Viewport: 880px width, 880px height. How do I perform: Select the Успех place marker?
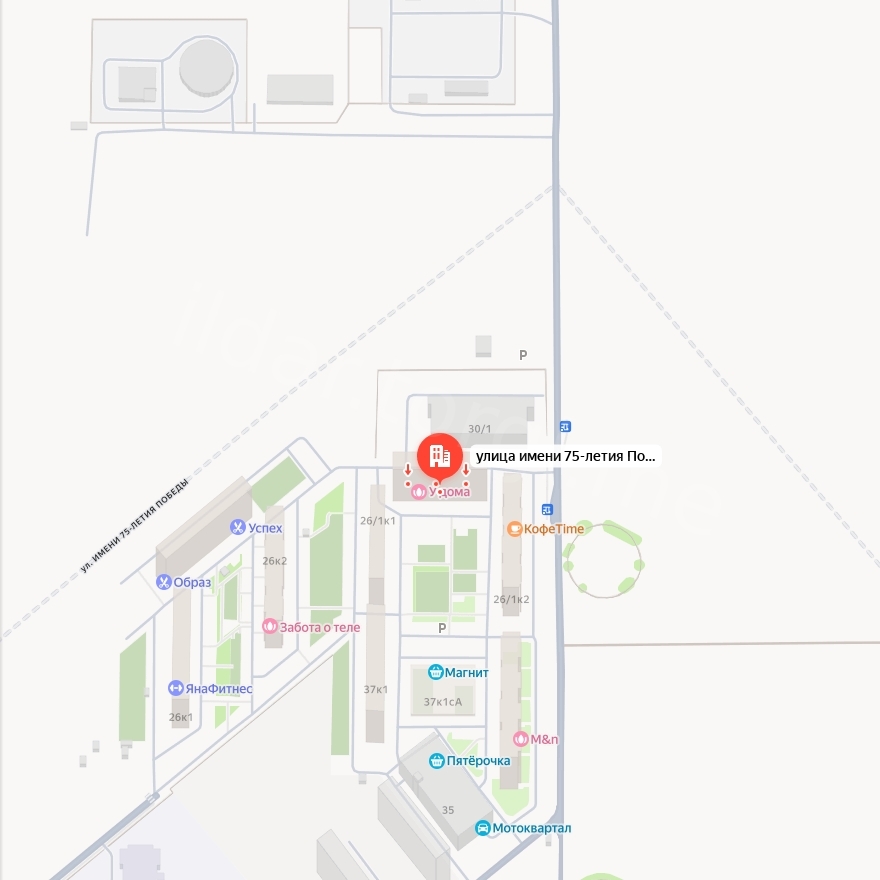tap(238, 527)
